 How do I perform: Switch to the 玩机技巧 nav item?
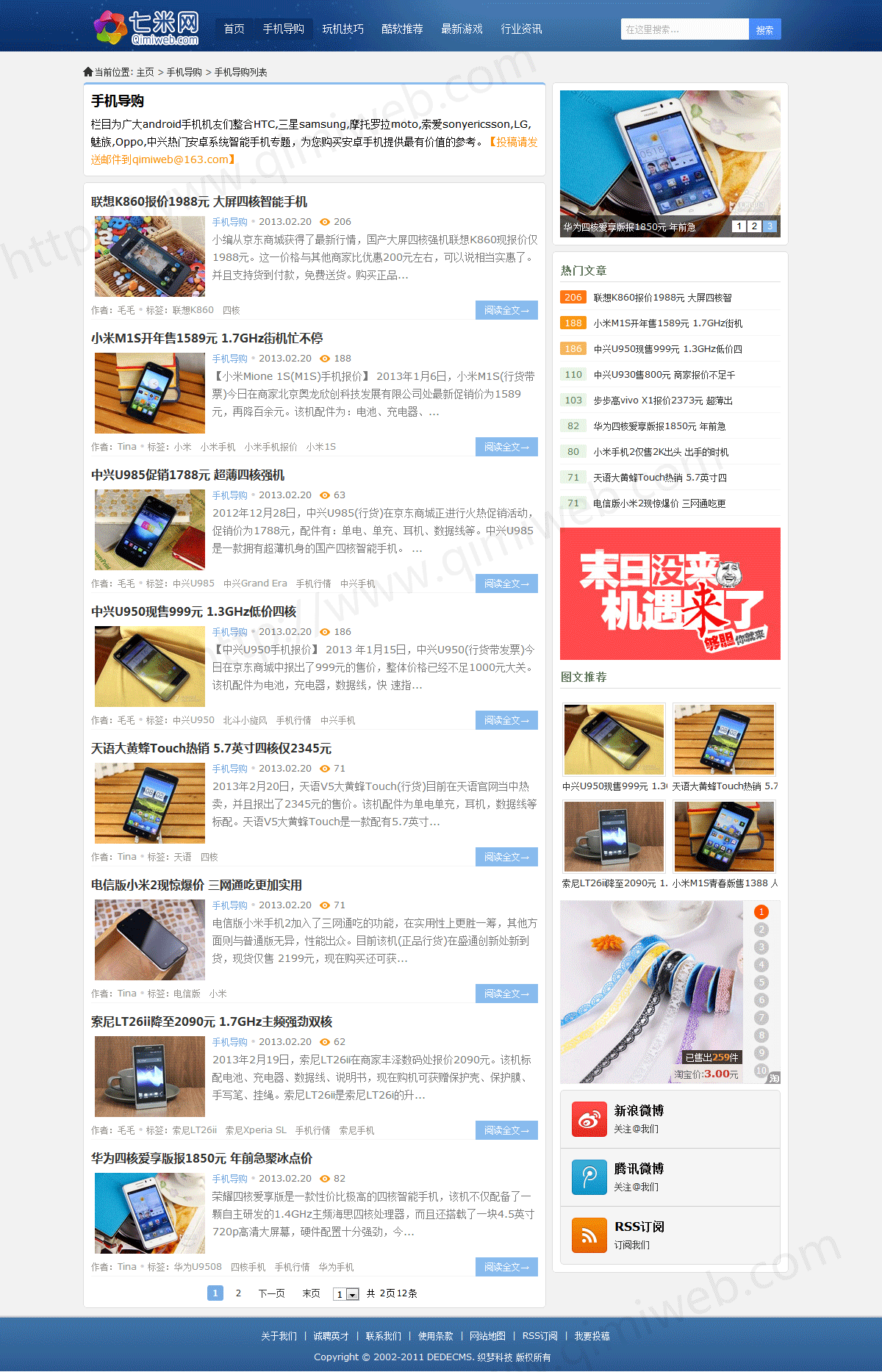tap(343, 29)
